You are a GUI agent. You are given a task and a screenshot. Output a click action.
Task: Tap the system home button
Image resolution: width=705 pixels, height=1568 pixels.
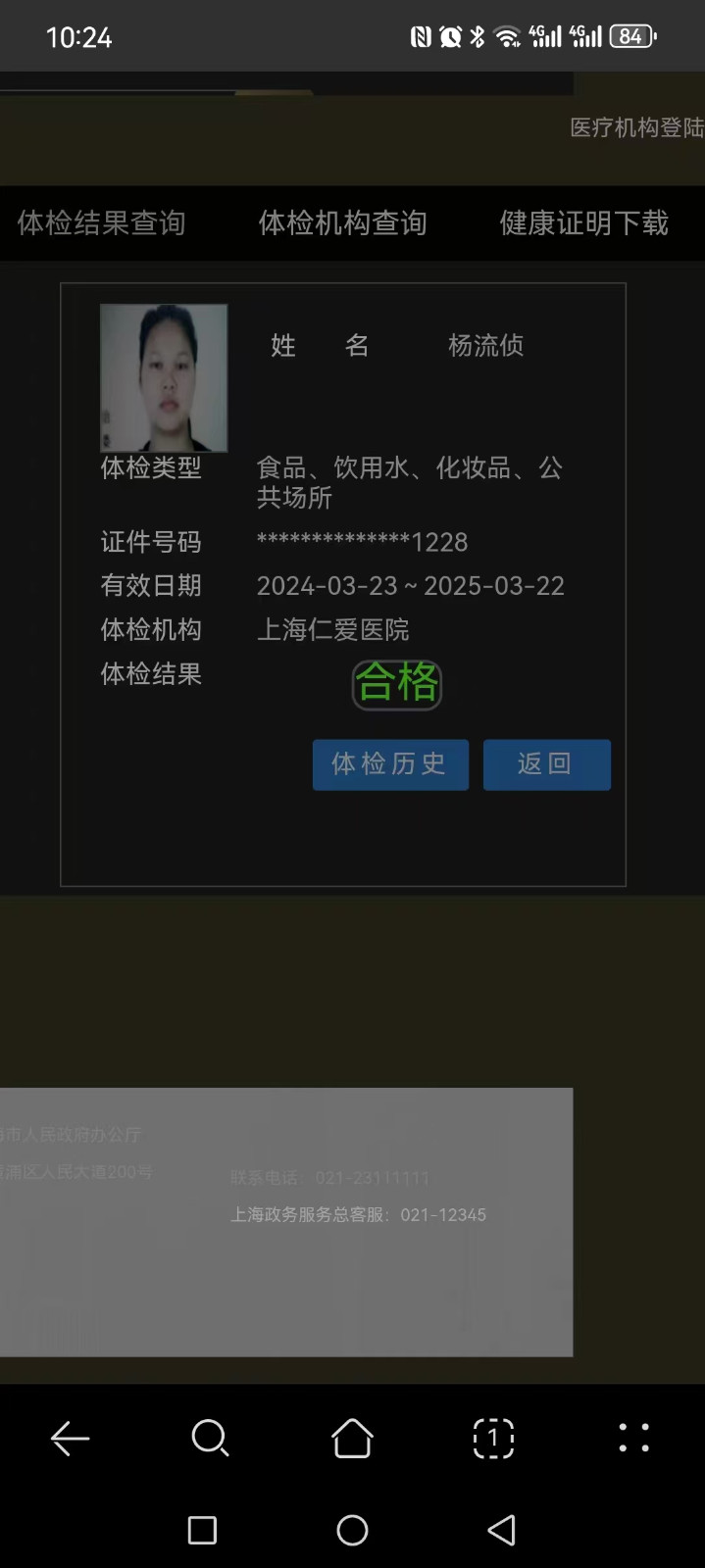(352, 1530)
